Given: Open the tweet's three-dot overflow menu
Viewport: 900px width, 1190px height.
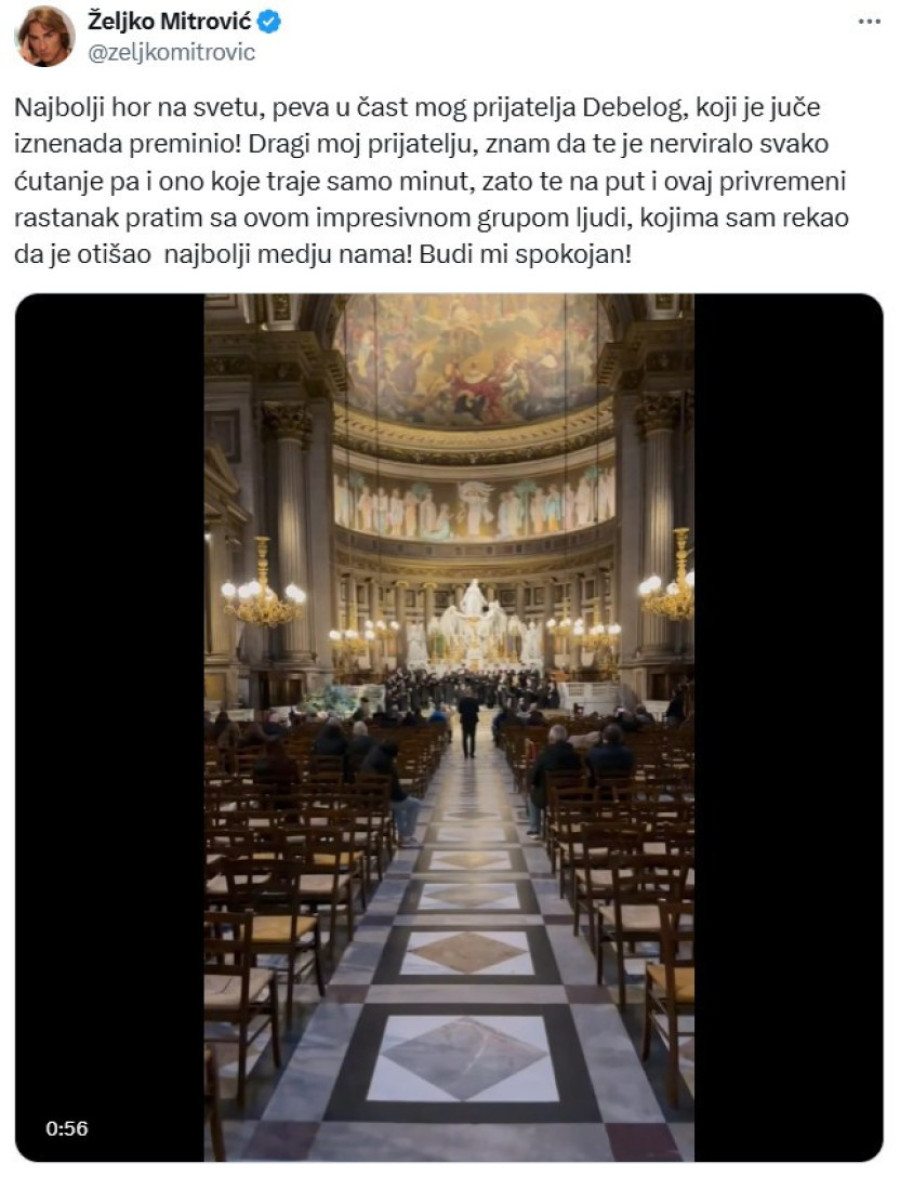Looking at the screenshot, I should [x=869, y=21].
